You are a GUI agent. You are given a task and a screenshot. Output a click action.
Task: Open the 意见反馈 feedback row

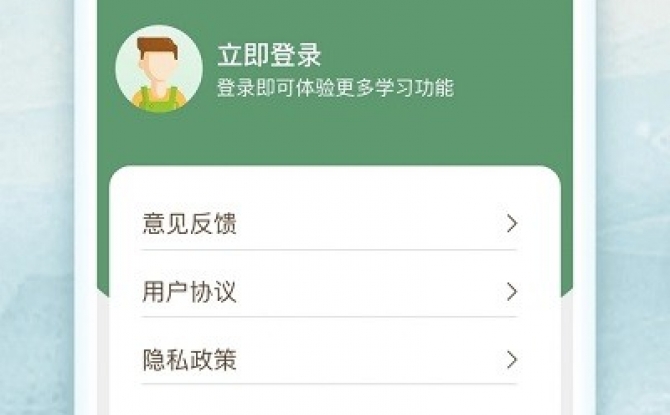coord(330,224)
